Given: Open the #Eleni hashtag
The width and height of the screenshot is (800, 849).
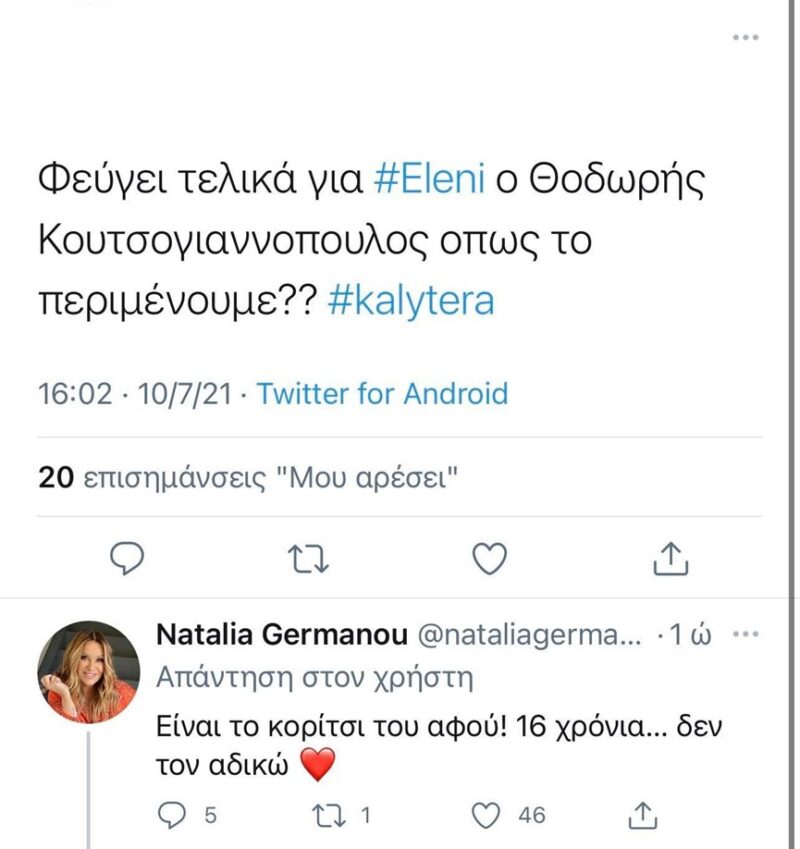Looking at the screenshot, I should [429, 180].
